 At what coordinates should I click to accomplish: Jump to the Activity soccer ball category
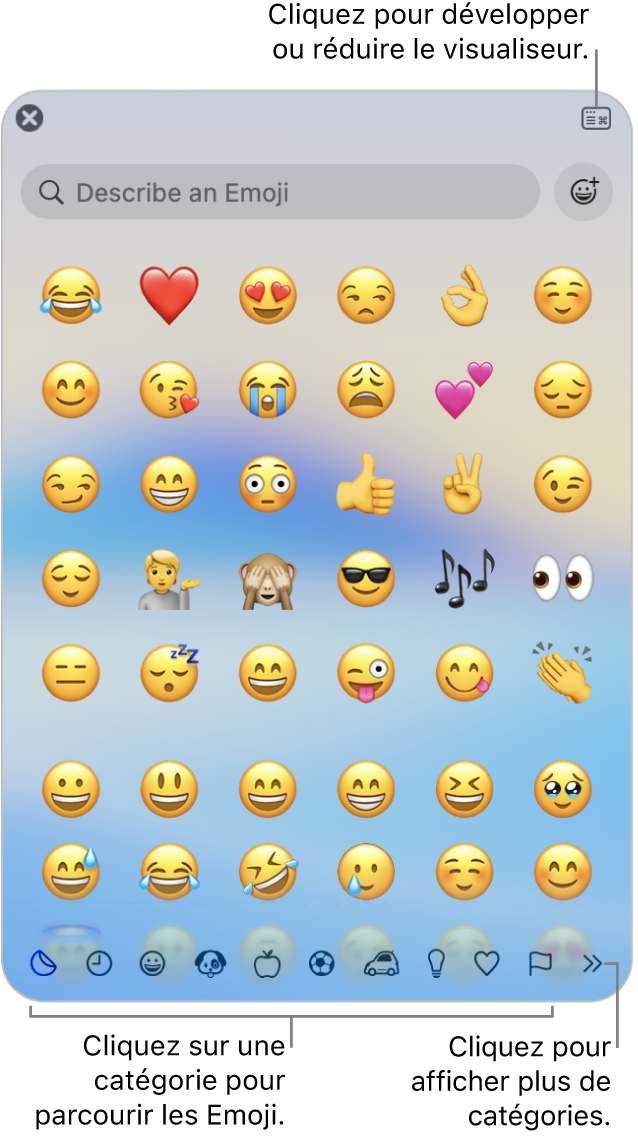coord(322,963)
